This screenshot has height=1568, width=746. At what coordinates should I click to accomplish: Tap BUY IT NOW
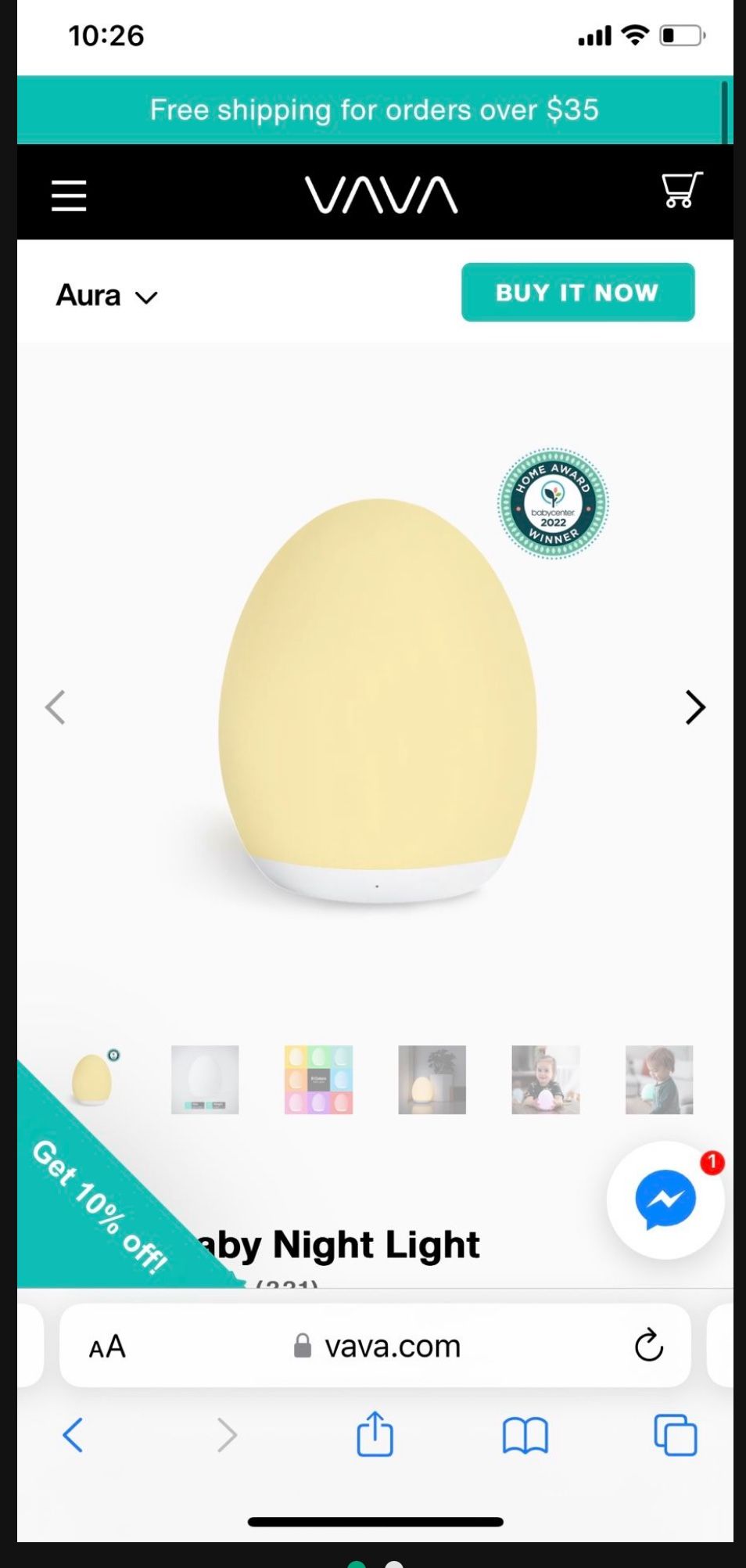(577, 293)
